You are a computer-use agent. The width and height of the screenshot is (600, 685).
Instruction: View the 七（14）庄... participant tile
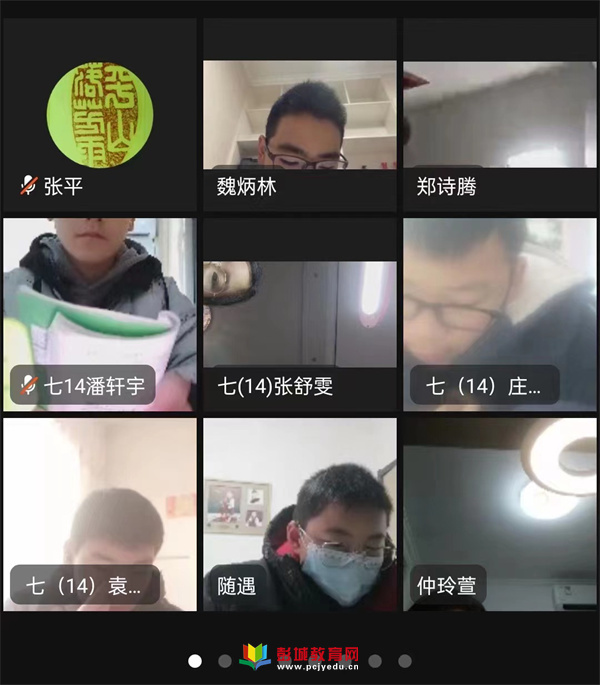500,315
